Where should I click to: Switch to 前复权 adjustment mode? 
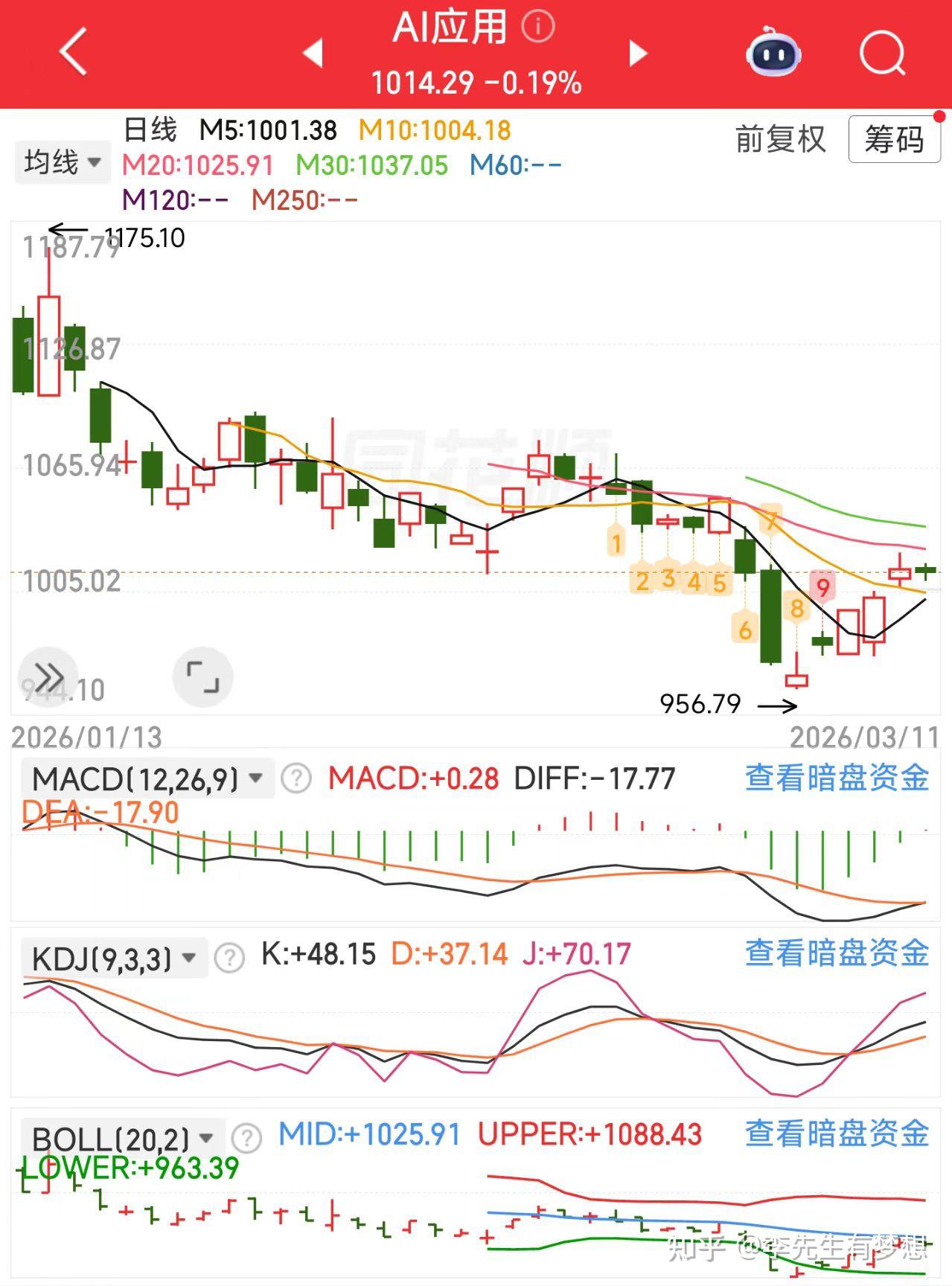[x=779, y=140]
